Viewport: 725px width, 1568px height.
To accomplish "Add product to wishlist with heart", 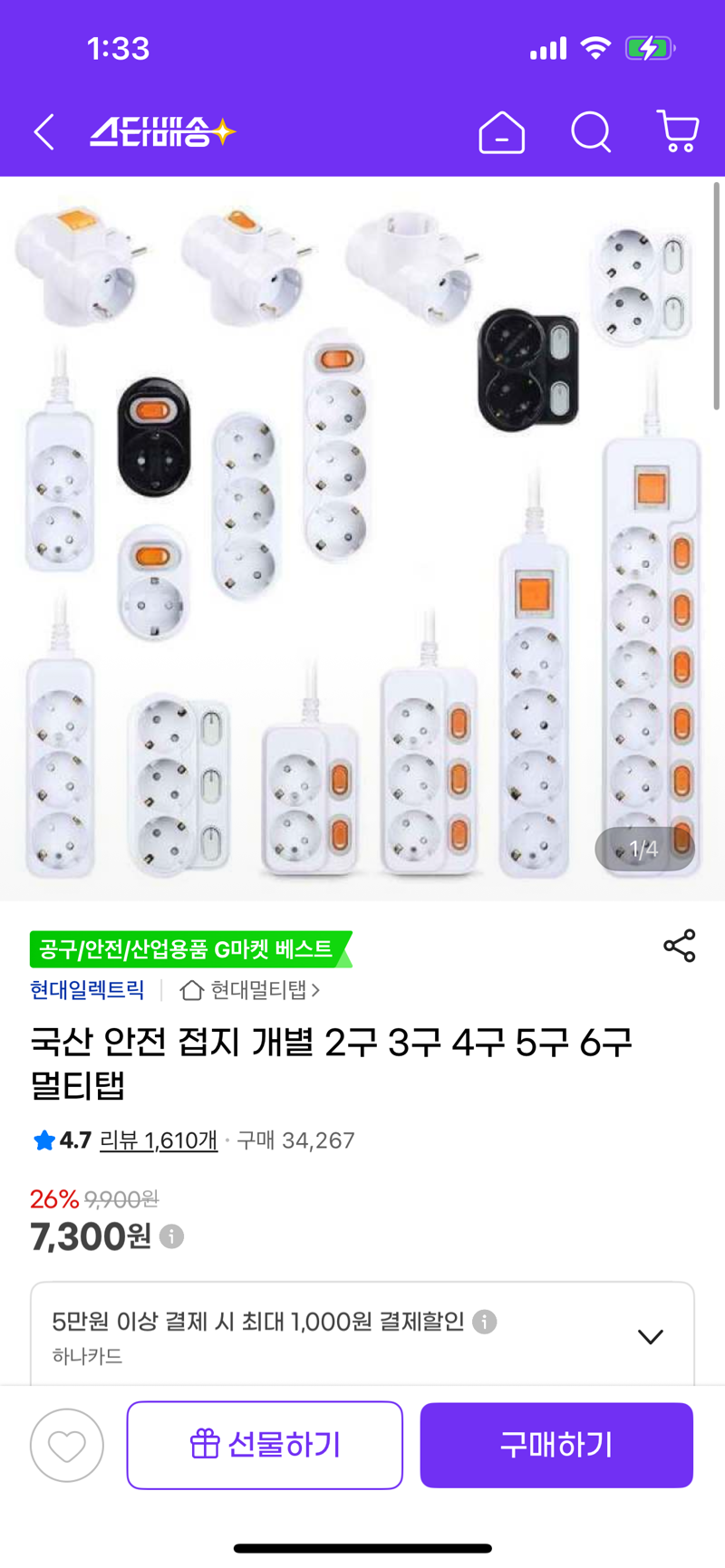I will coord(67,1446).
